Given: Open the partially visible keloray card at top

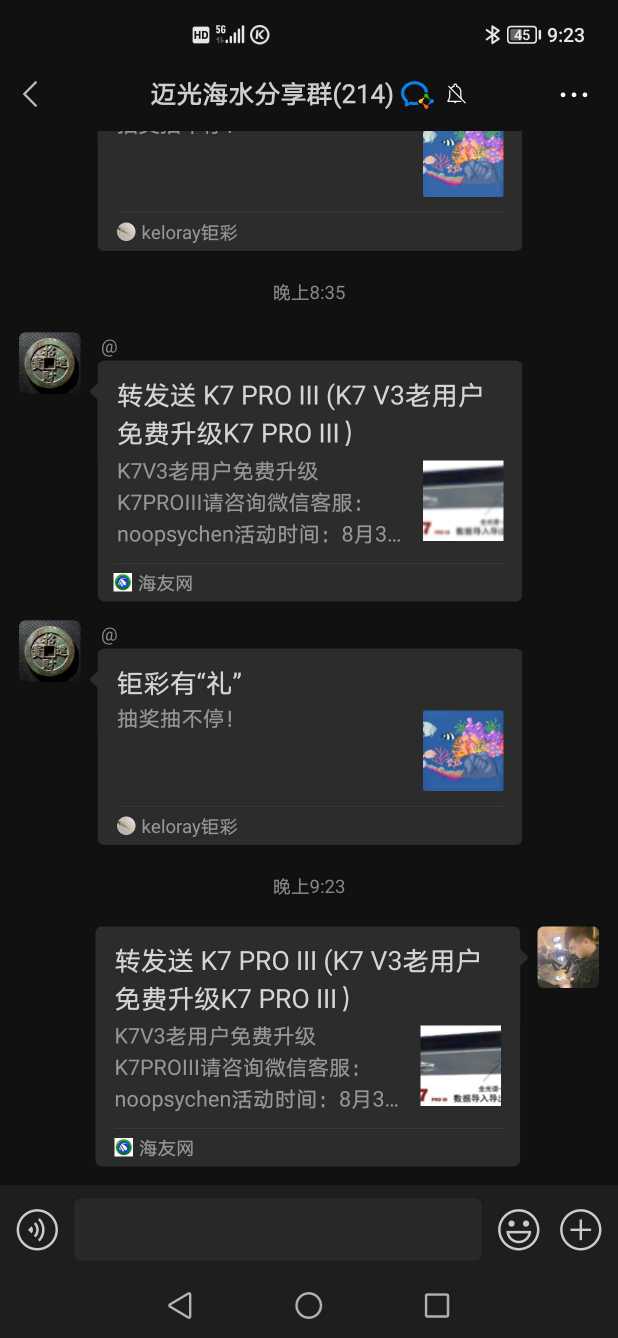Looking at the screenshot, I should [x=309, y=190].
